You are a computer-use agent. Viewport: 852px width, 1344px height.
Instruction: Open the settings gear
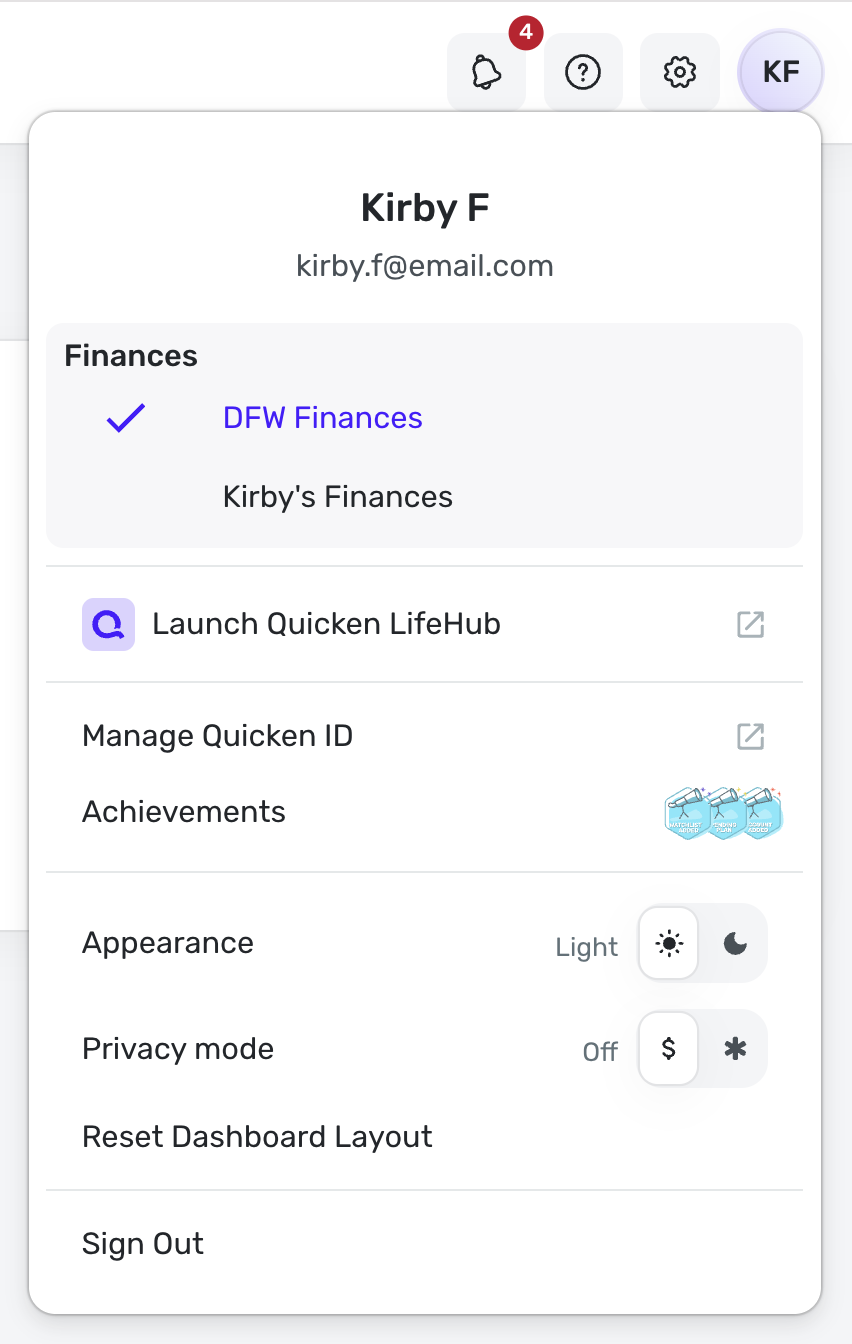[680, 72]
